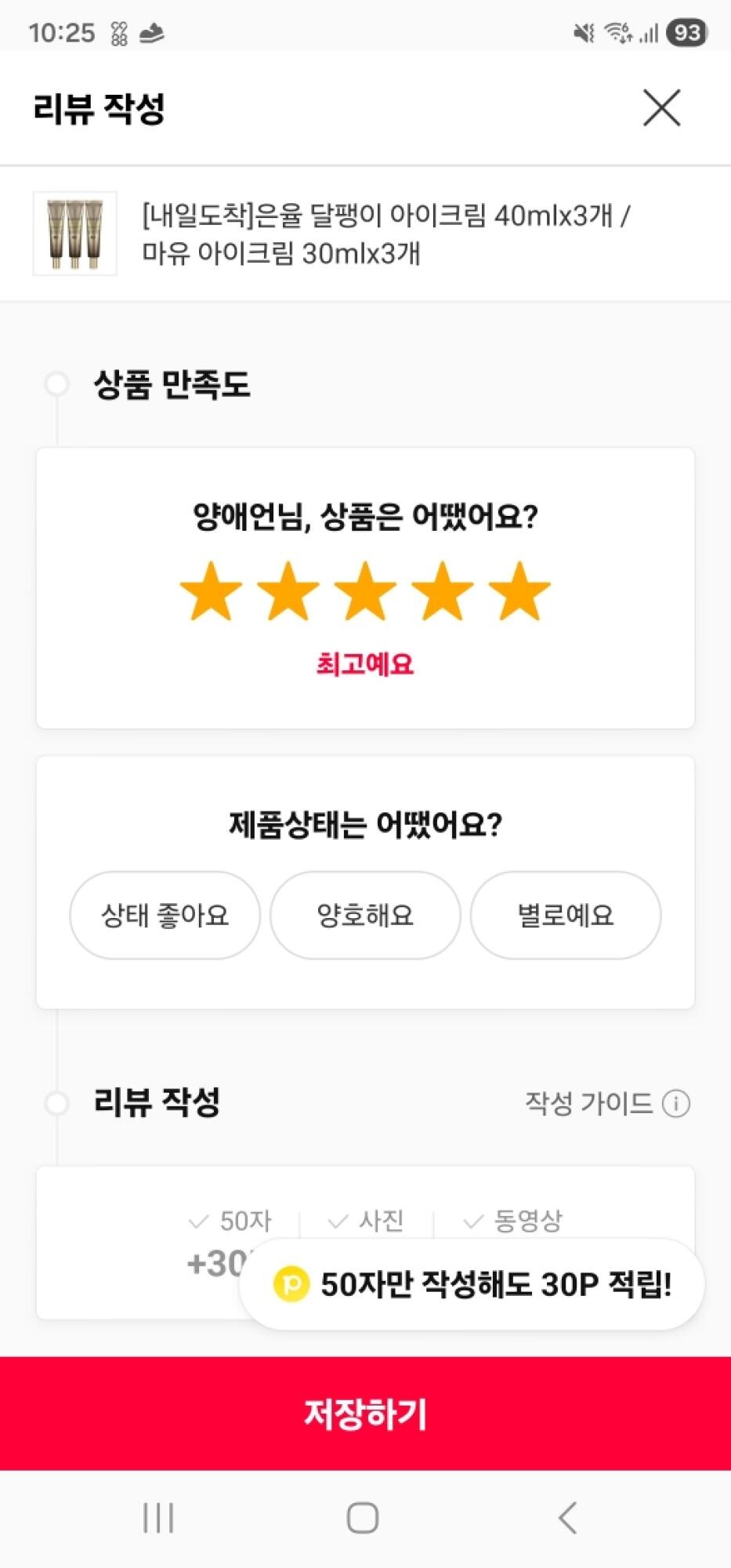Open the 작성 가이드 info
Image resolution: width=731 pixels, height=1568 pixels.
607,1103
